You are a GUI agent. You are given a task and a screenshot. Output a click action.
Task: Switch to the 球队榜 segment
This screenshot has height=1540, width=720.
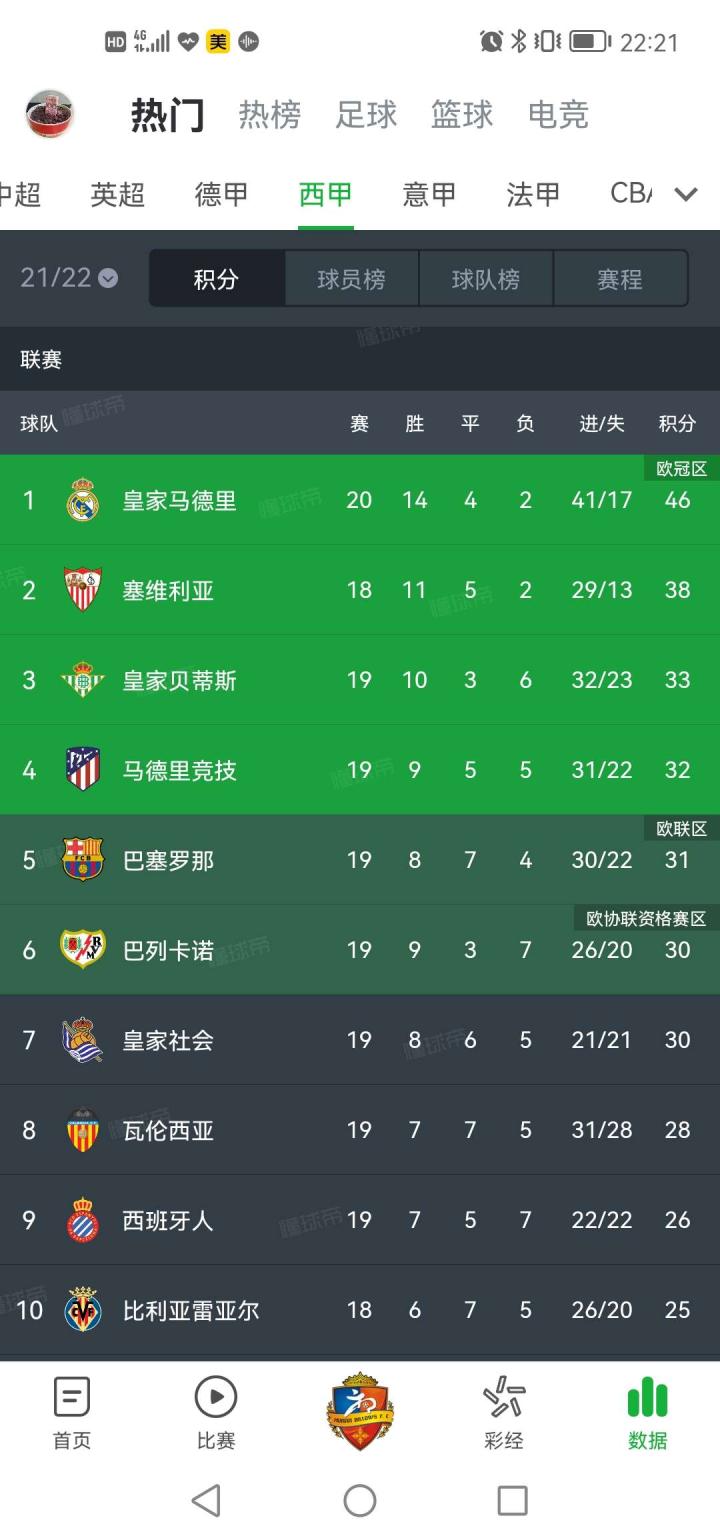click(x=486, y=279)
